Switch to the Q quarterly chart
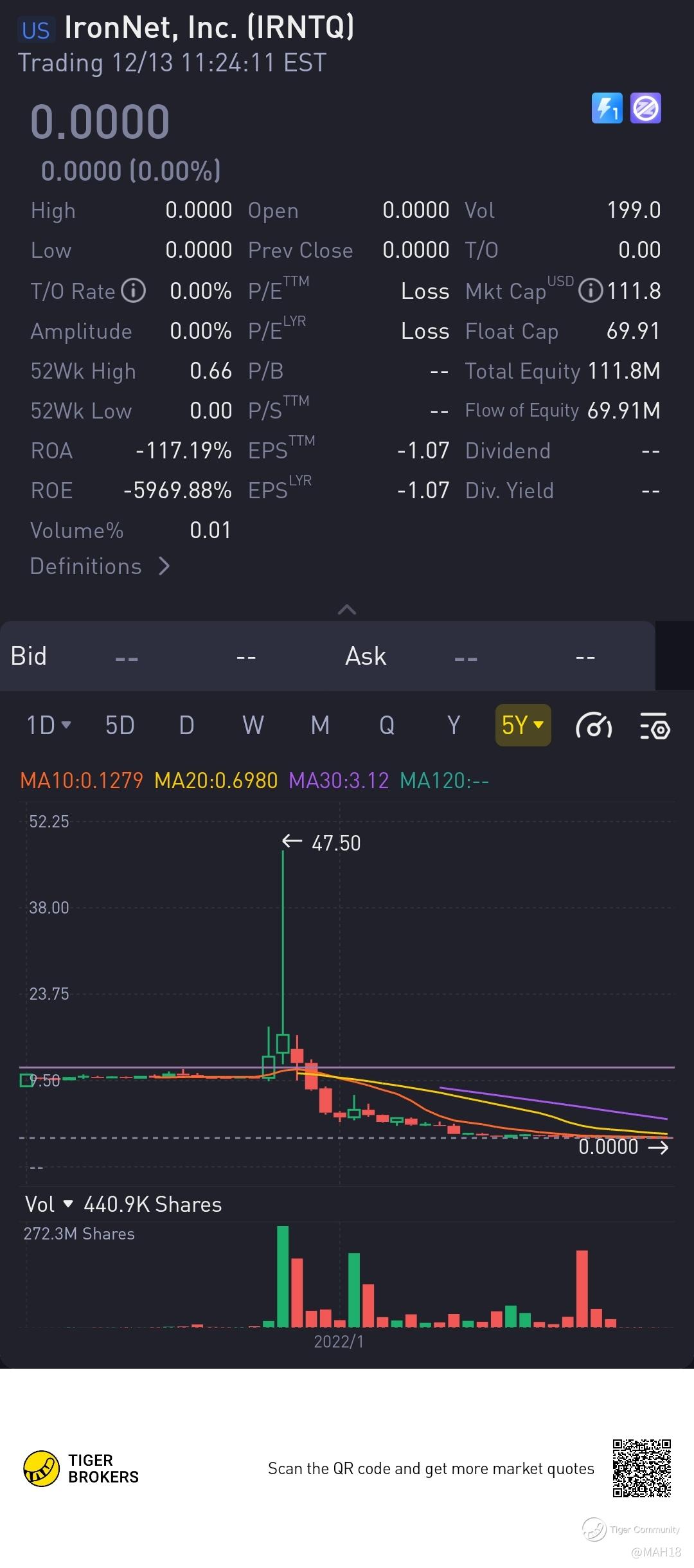694x1568 pixels. tap(387, 726)
